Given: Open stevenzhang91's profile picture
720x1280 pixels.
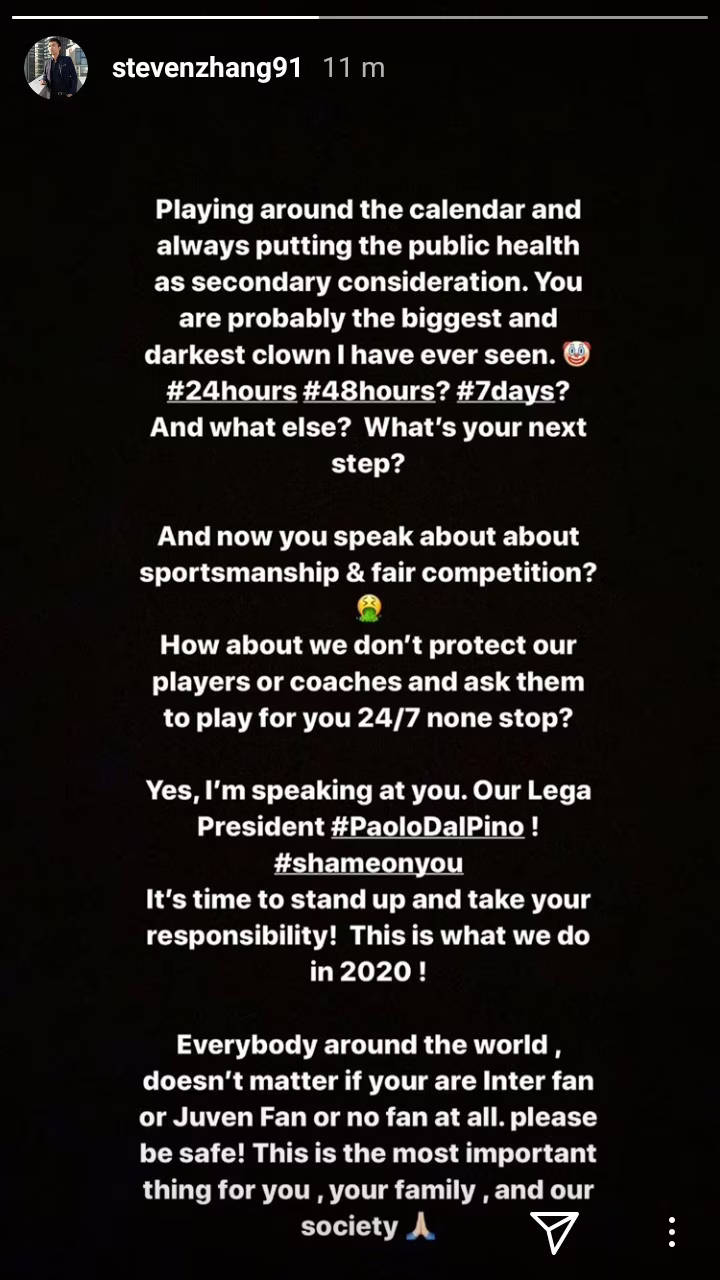Looking at the screenshot, I should click(56, 68).
